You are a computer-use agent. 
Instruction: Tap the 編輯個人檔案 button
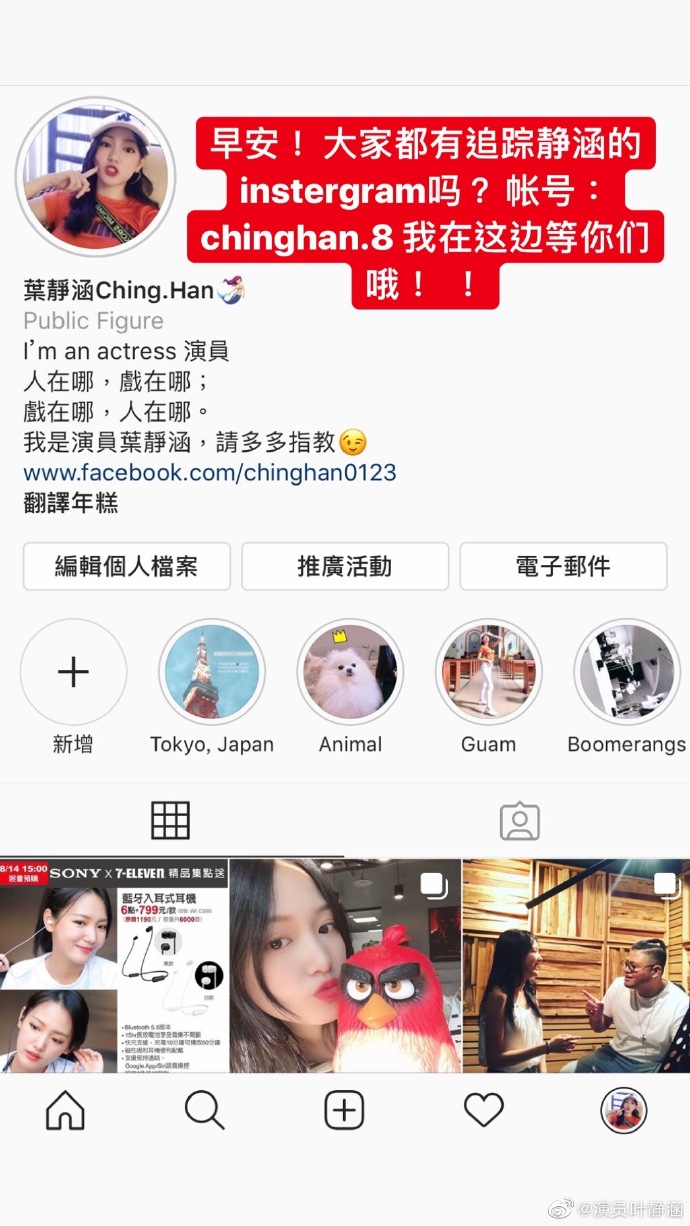tap(126, 567)
